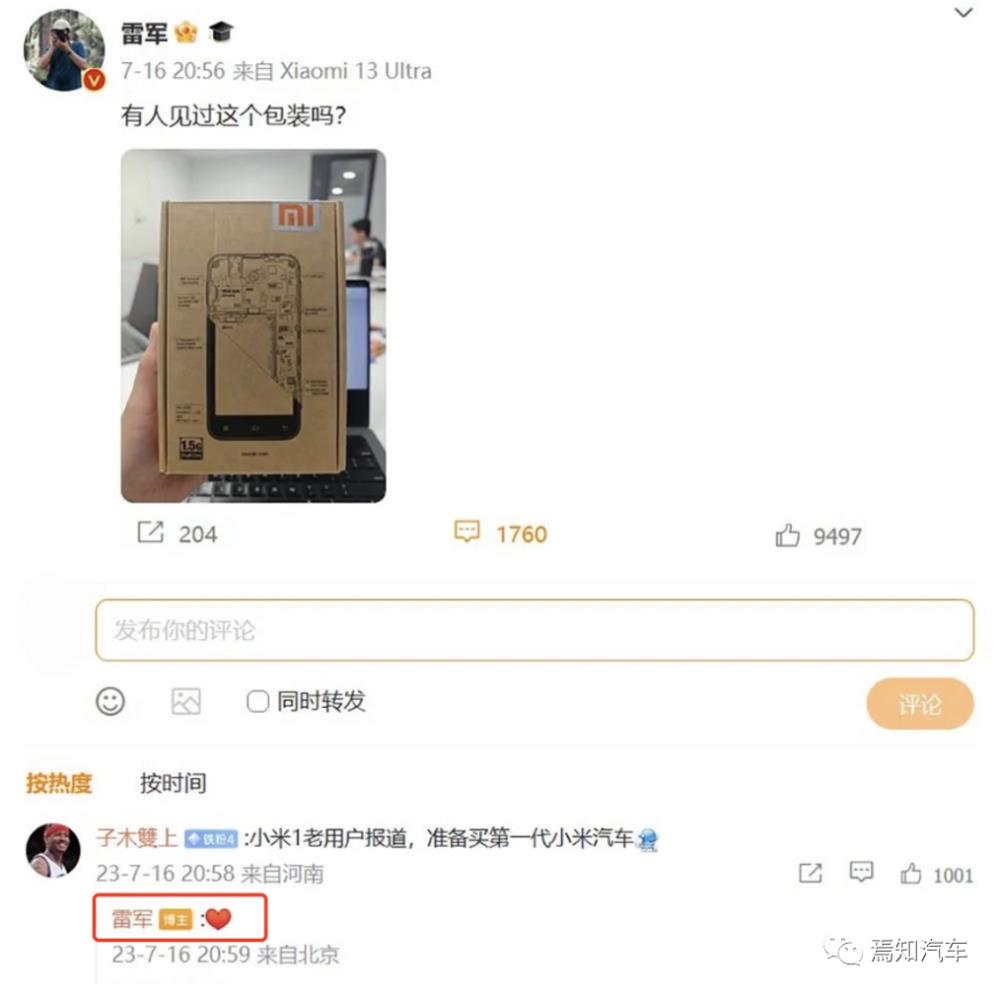The image size is (1000, 994).
Task: Attach a picture to the comment
Action: 186,701
